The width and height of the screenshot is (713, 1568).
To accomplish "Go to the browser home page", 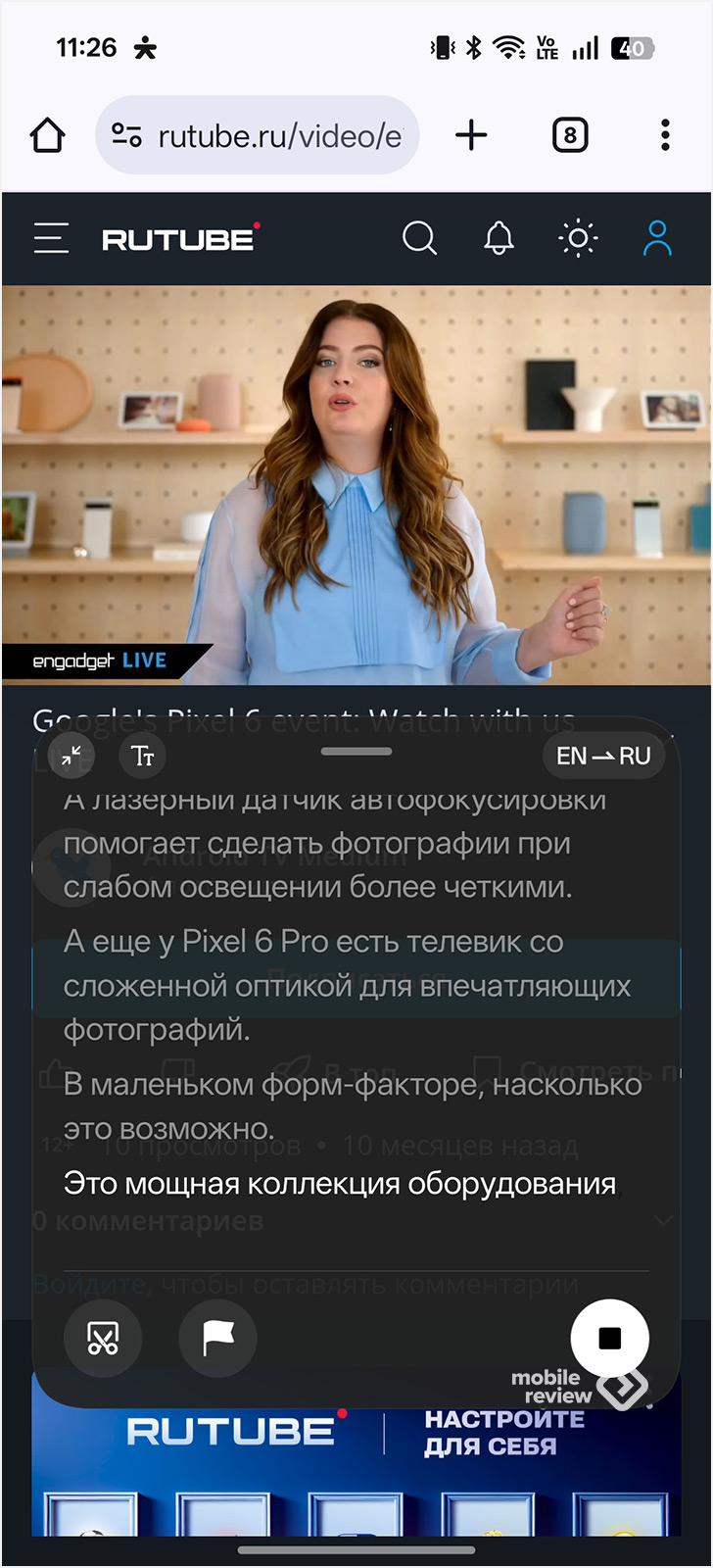I will point(47,135).
